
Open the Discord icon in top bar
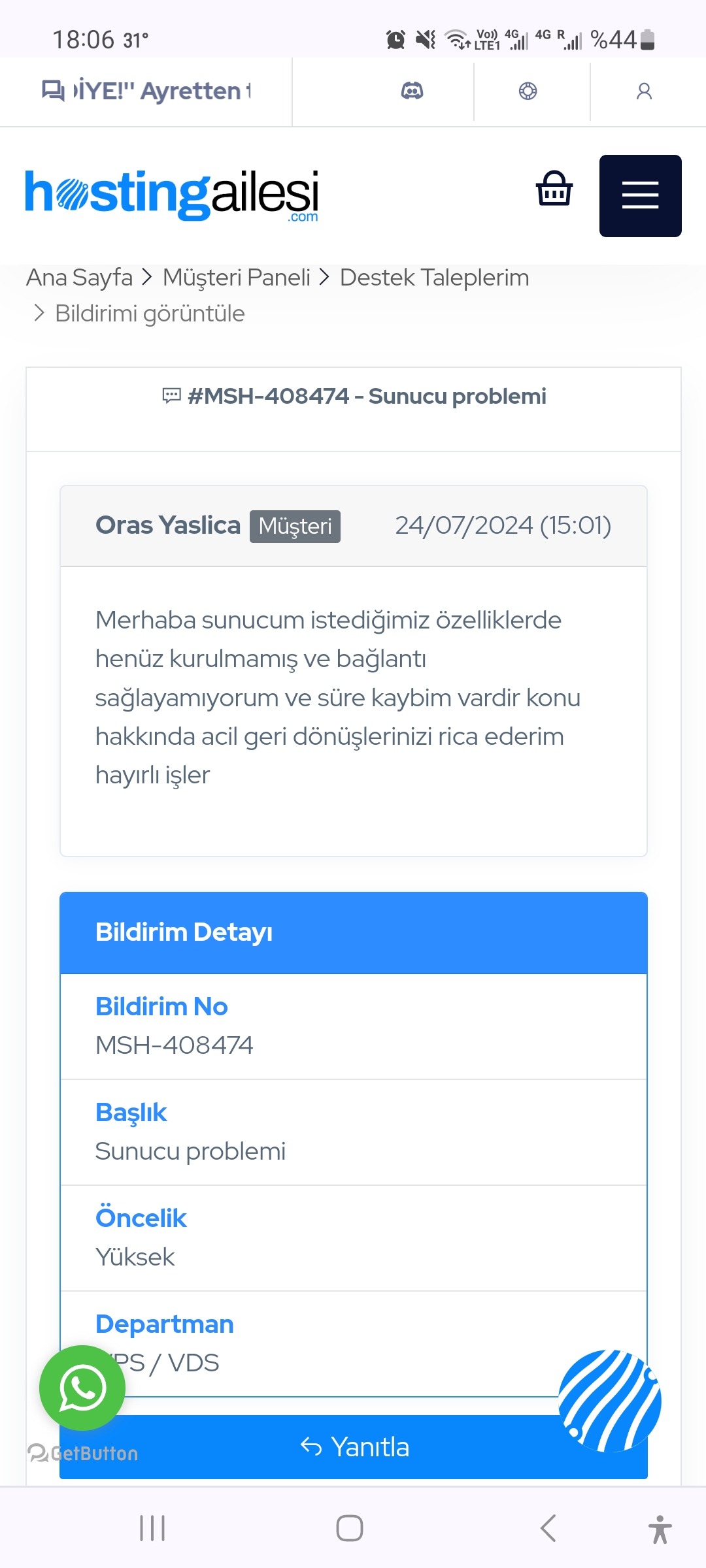pos(412,91)
